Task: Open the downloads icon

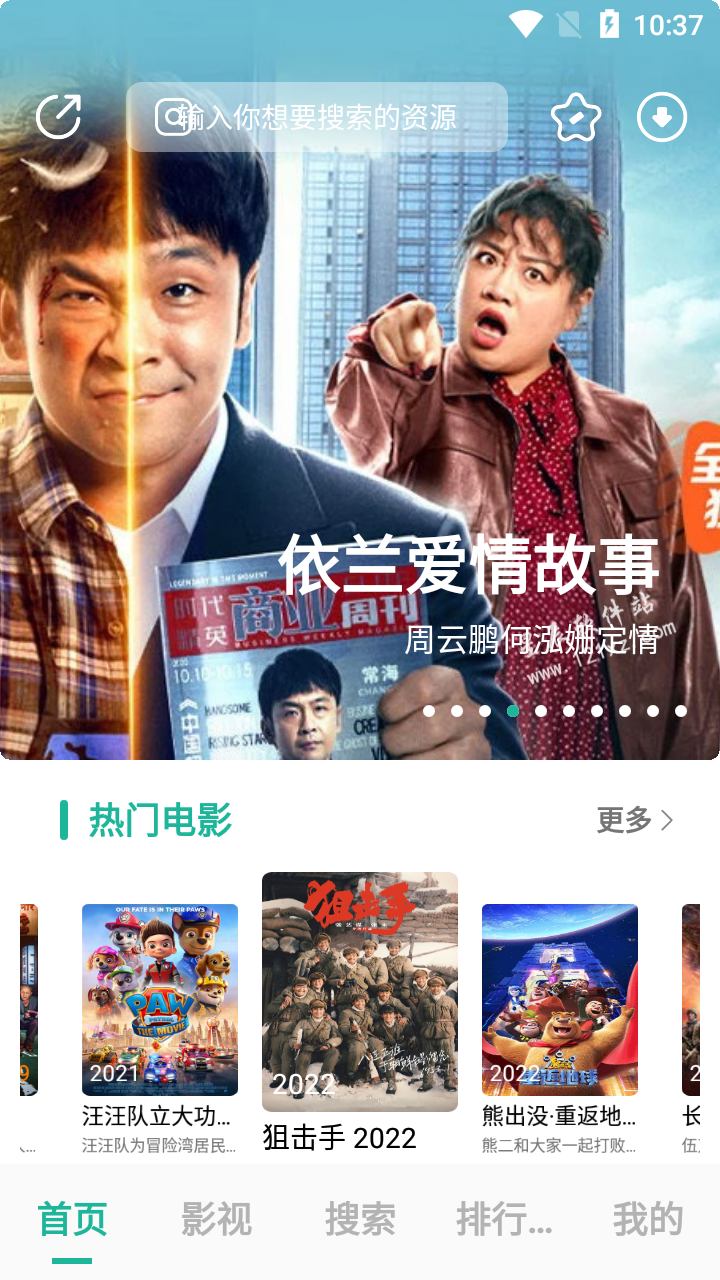Action: point(662,118)
